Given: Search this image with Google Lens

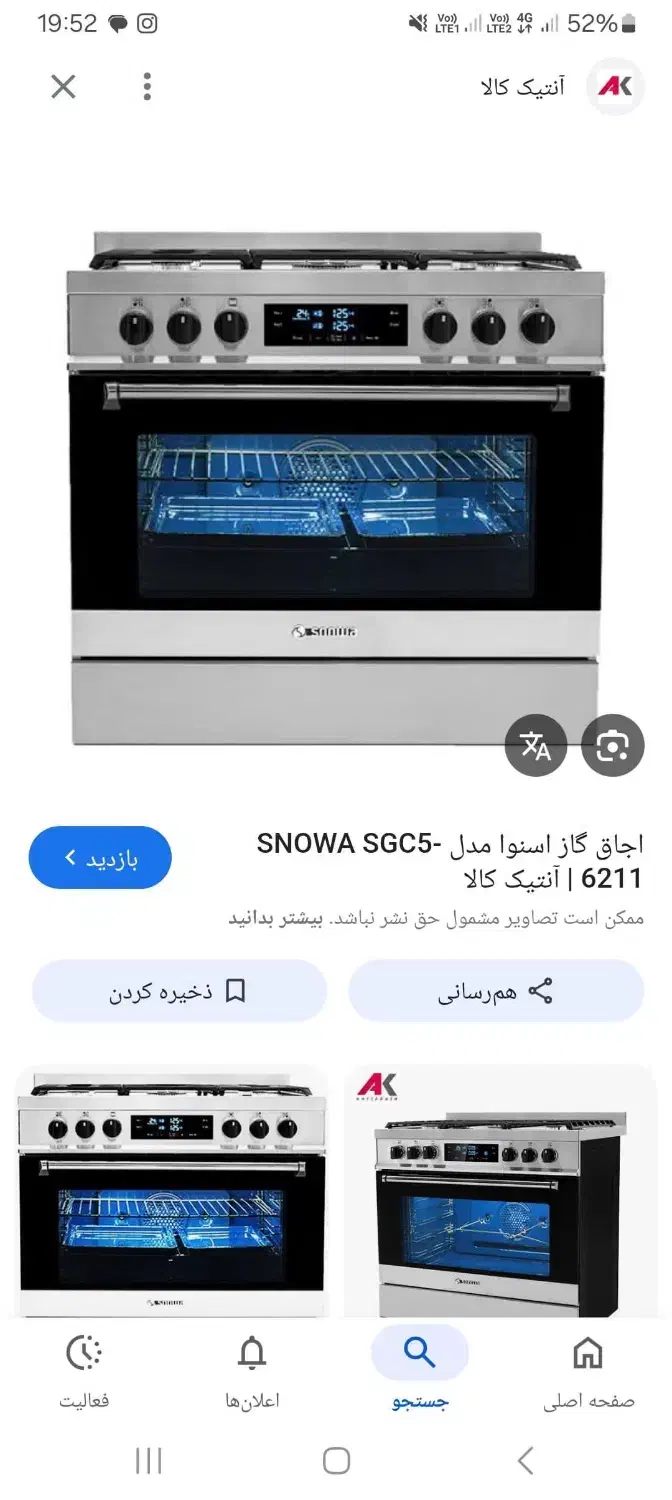Looking at the screenshot, I should coord(612,746).
